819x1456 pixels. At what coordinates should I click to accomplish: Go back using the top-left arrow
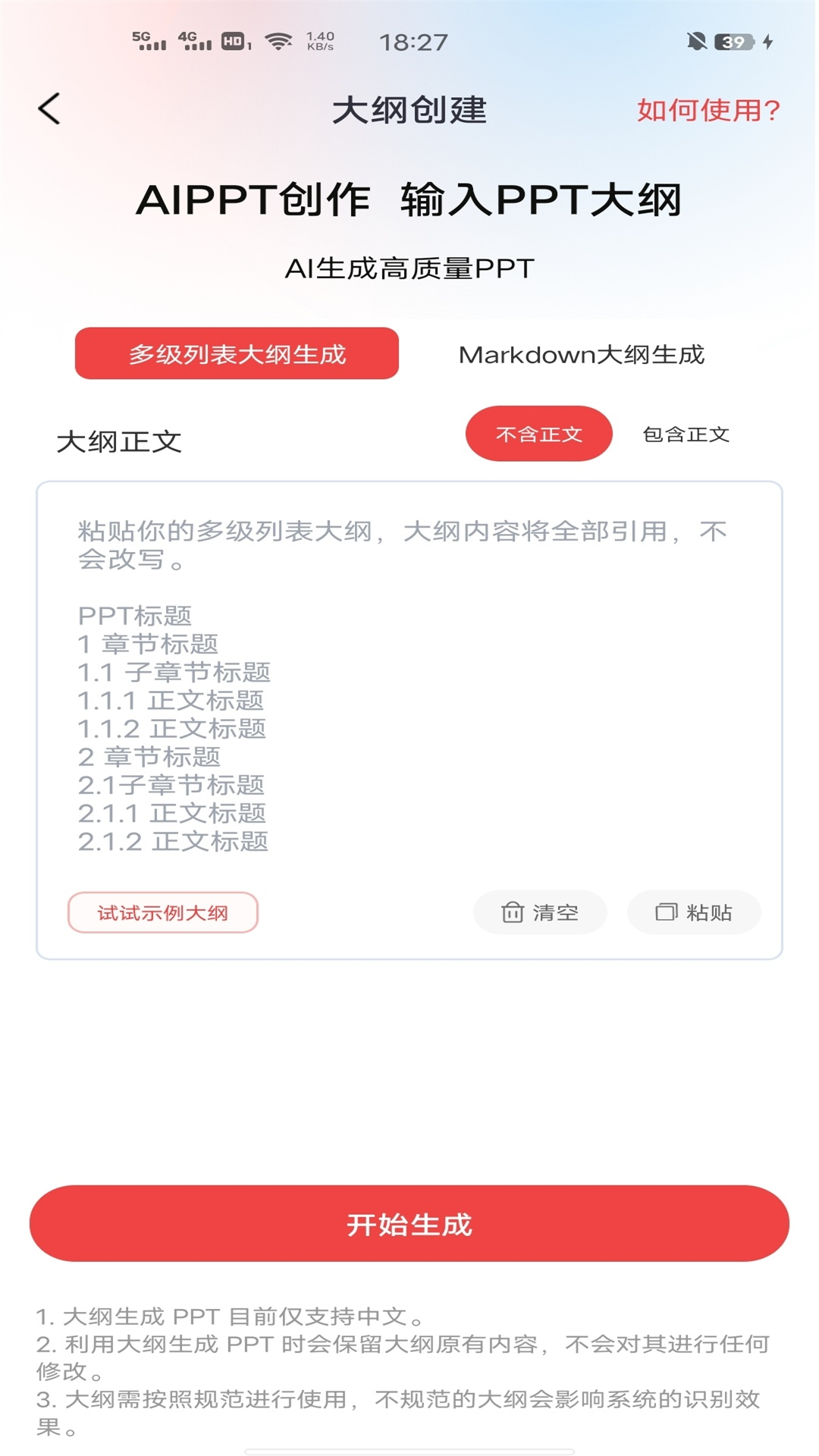[x=49, y=109]
